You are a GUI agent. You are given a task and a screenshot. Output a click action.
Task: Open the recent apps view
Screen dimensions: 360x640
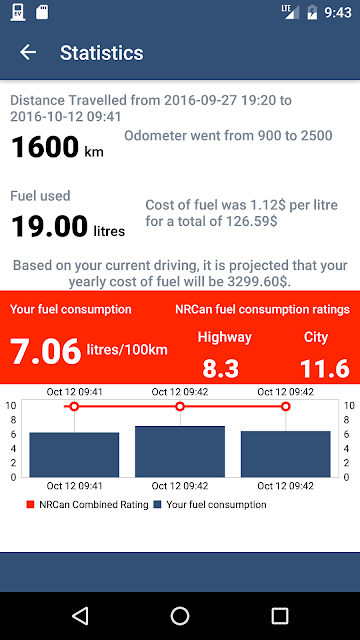[x=280, y=616]
